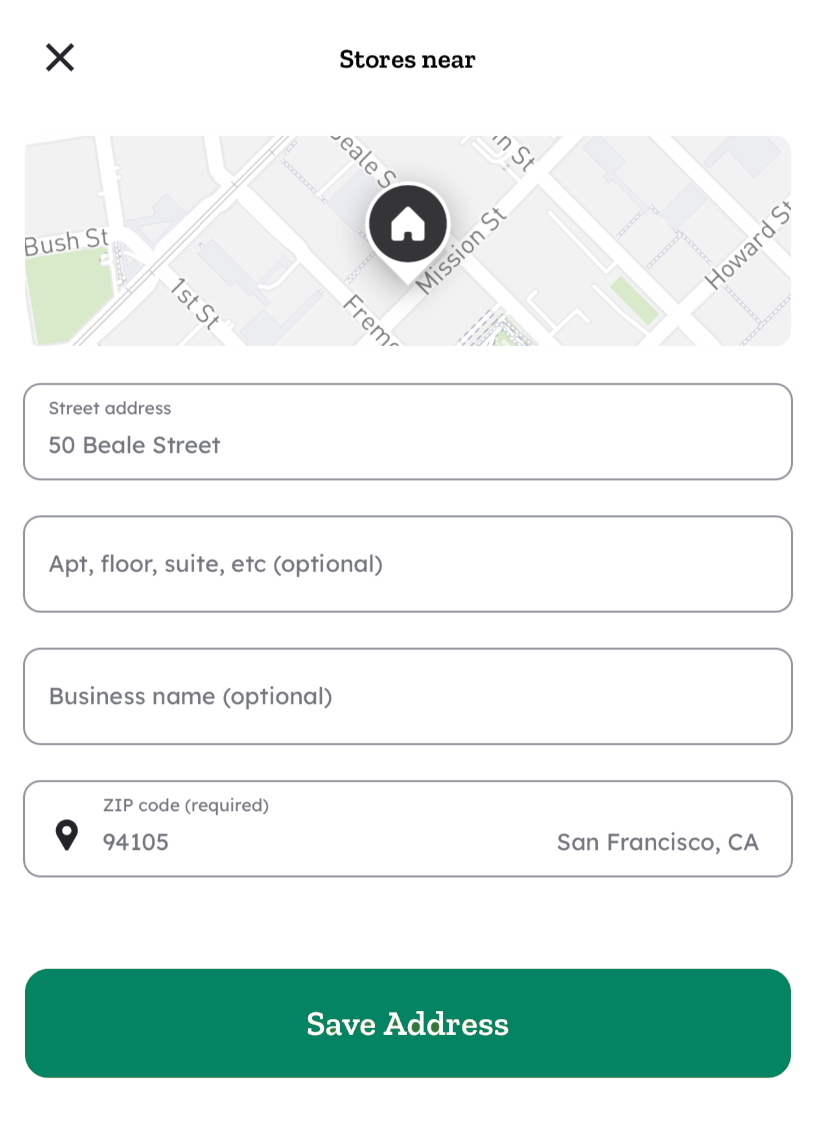This screenshot has width=816, height=1142.
Task: Click the ZIP code (required) label
Action: [185, 805]
